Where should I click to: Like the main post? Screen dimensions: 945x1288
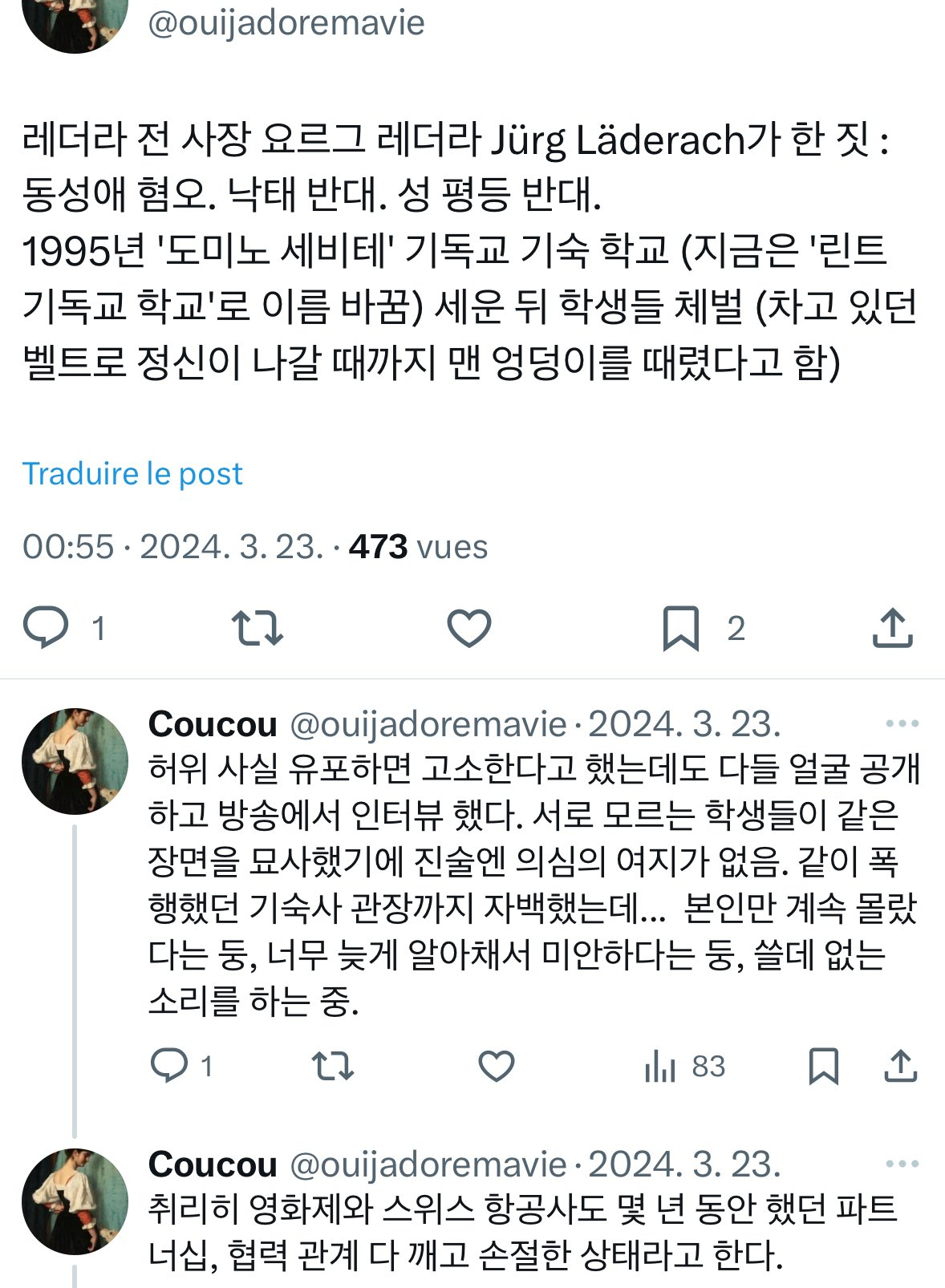pos(468,627)
